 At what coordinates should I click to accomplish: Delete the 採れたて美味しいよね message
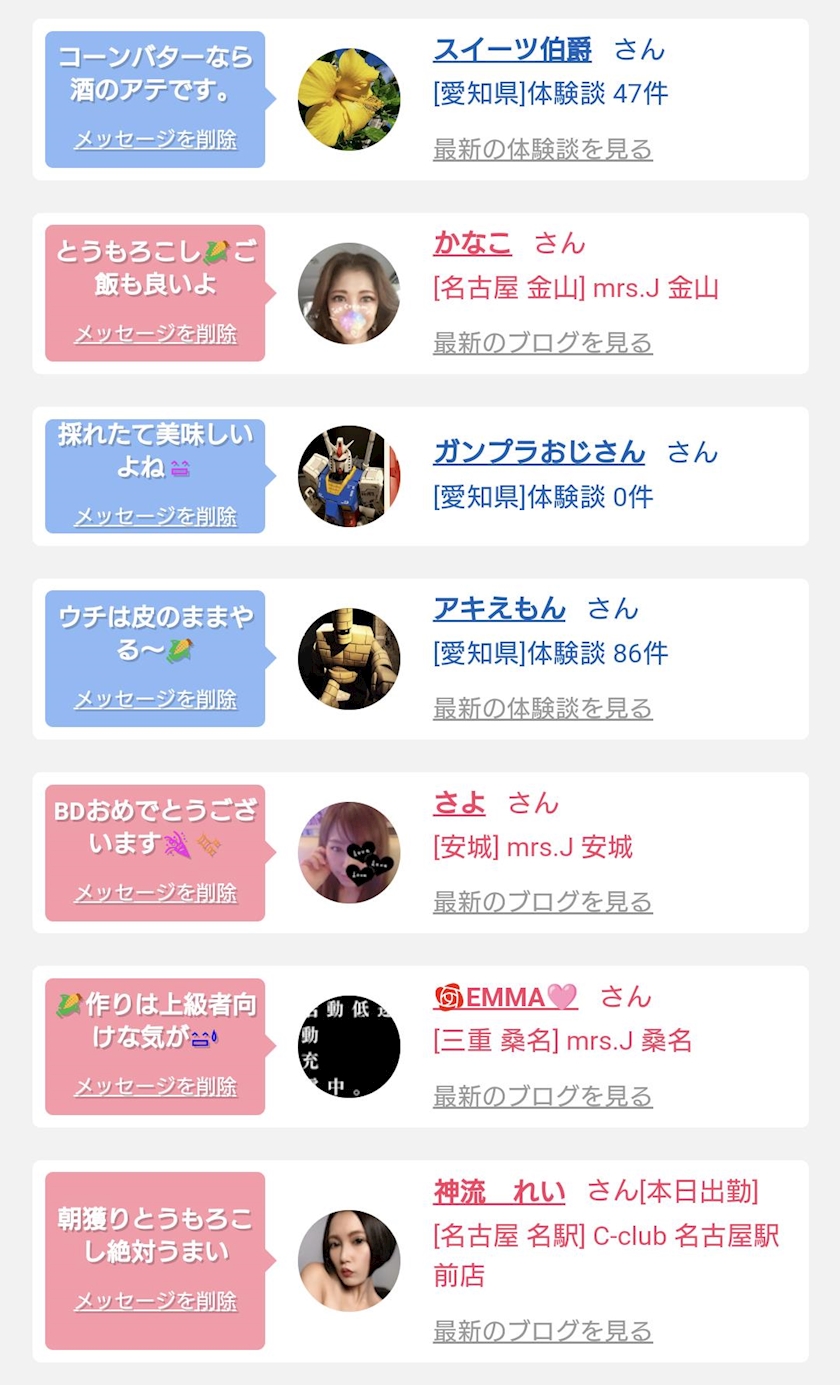point(155,517)
